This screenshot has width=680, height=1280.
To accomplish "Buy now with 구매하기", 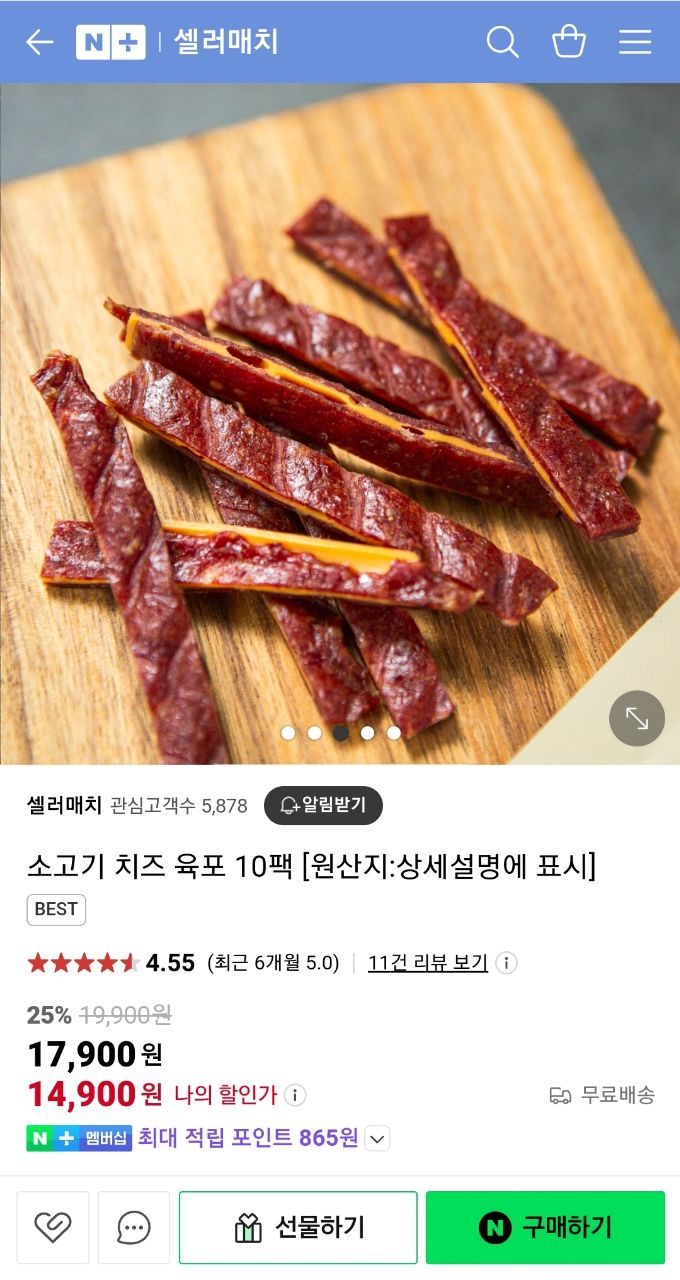I will point(545,1227).
